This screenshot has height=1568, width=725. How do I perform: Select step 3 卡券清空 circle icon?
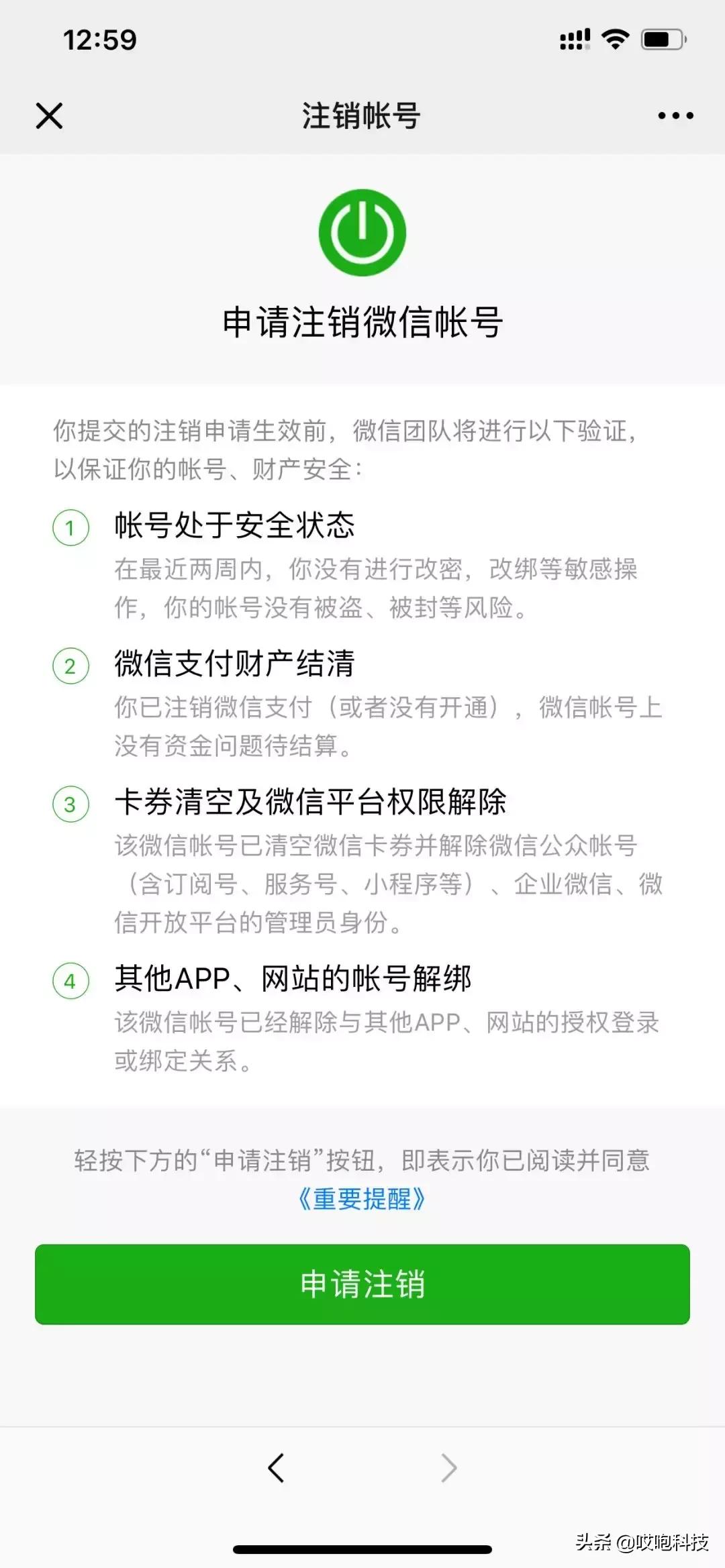(70, 802)
